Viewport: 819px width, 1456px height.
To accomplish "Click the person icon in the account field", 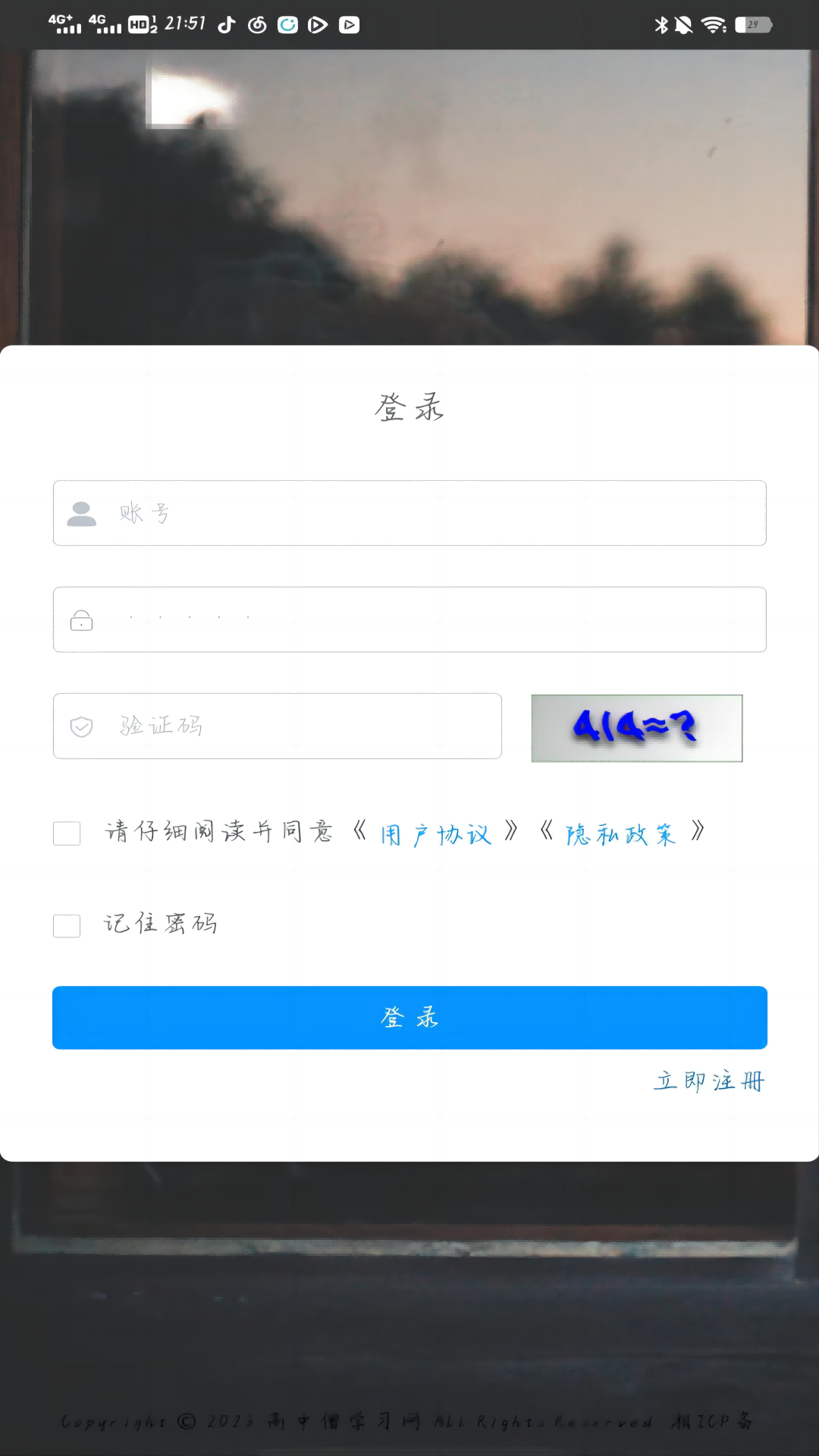I will tap(80, 513).
